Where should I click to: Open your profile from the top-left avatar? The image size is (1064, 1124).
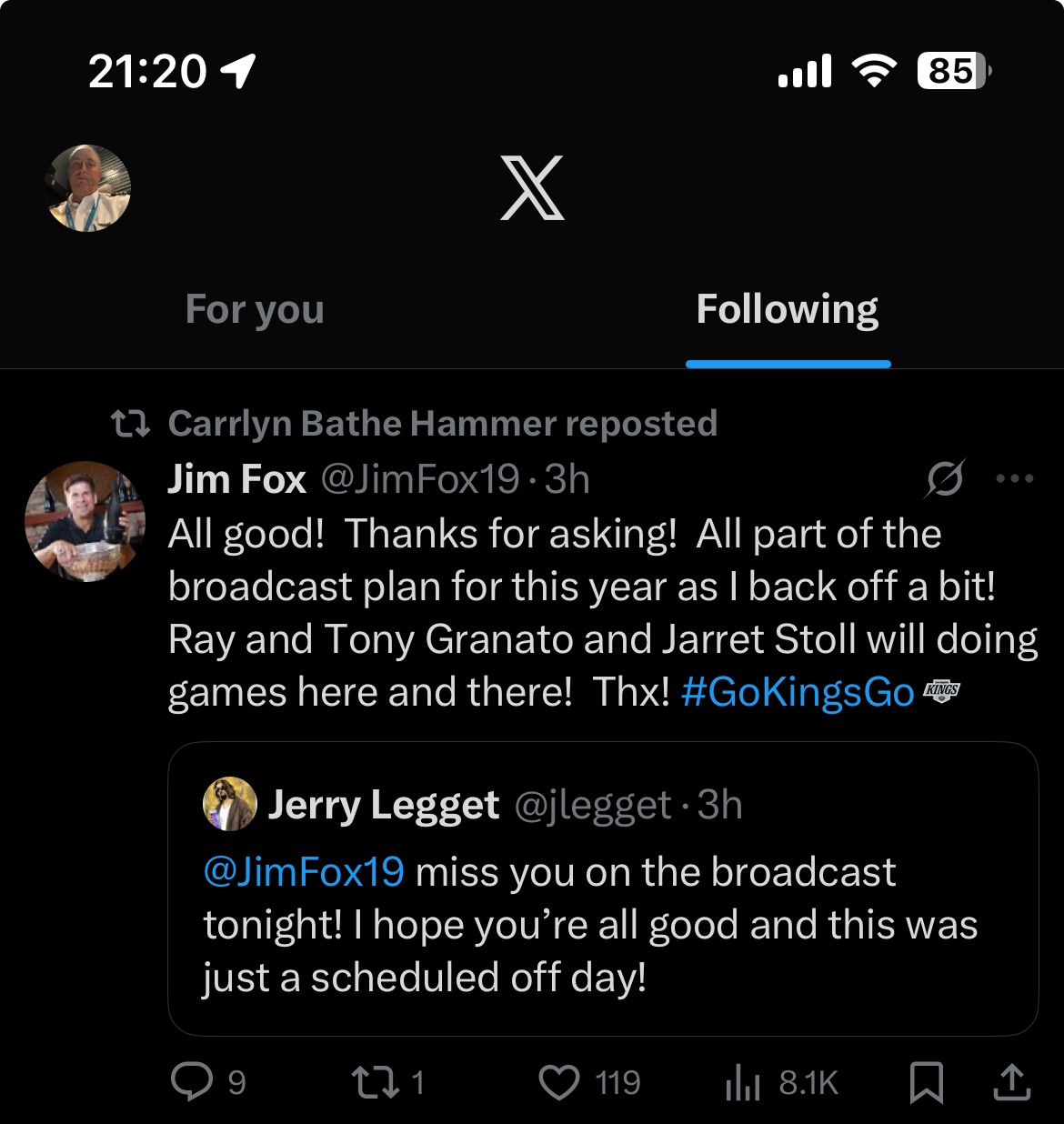(x=87, y=188)
